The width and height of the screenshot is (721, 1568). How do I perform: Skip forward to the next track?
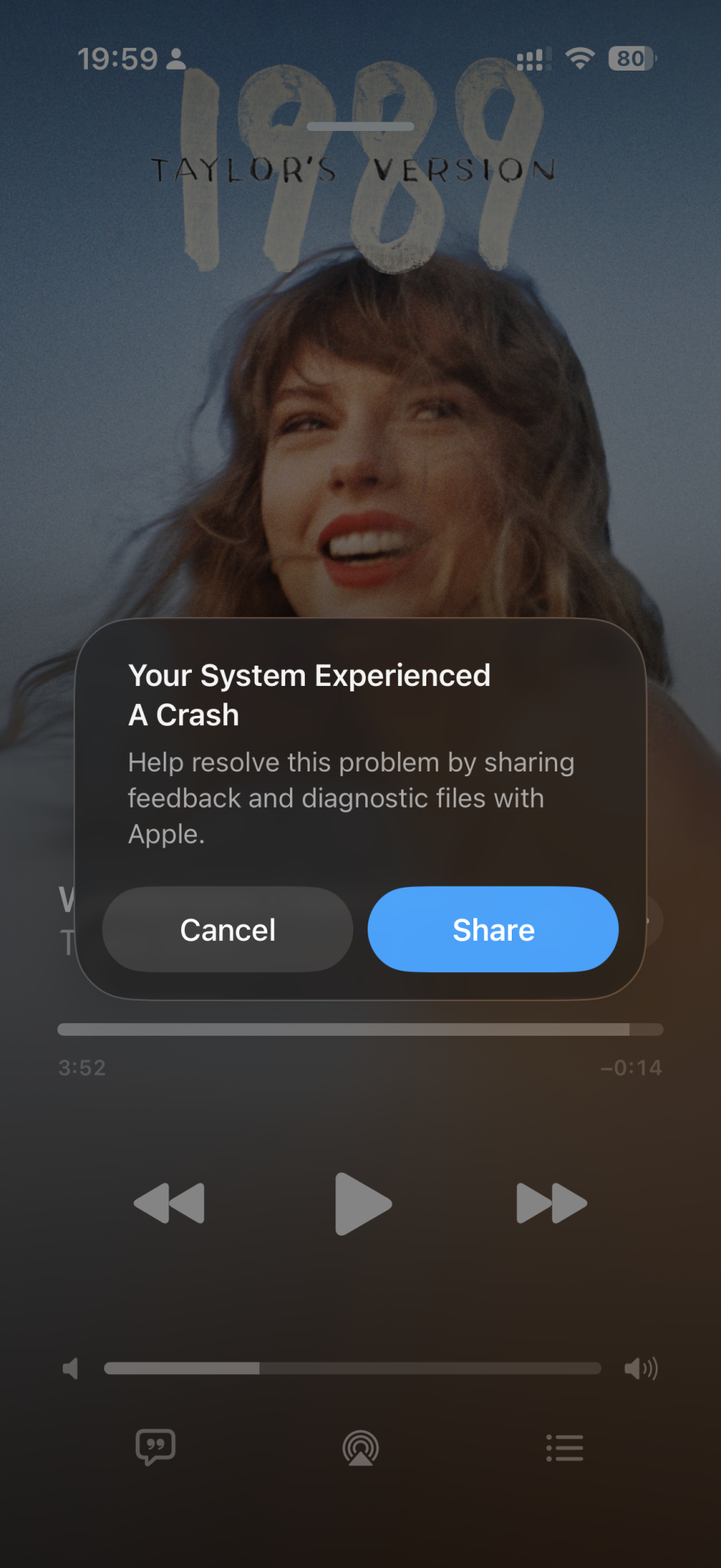551,1203
